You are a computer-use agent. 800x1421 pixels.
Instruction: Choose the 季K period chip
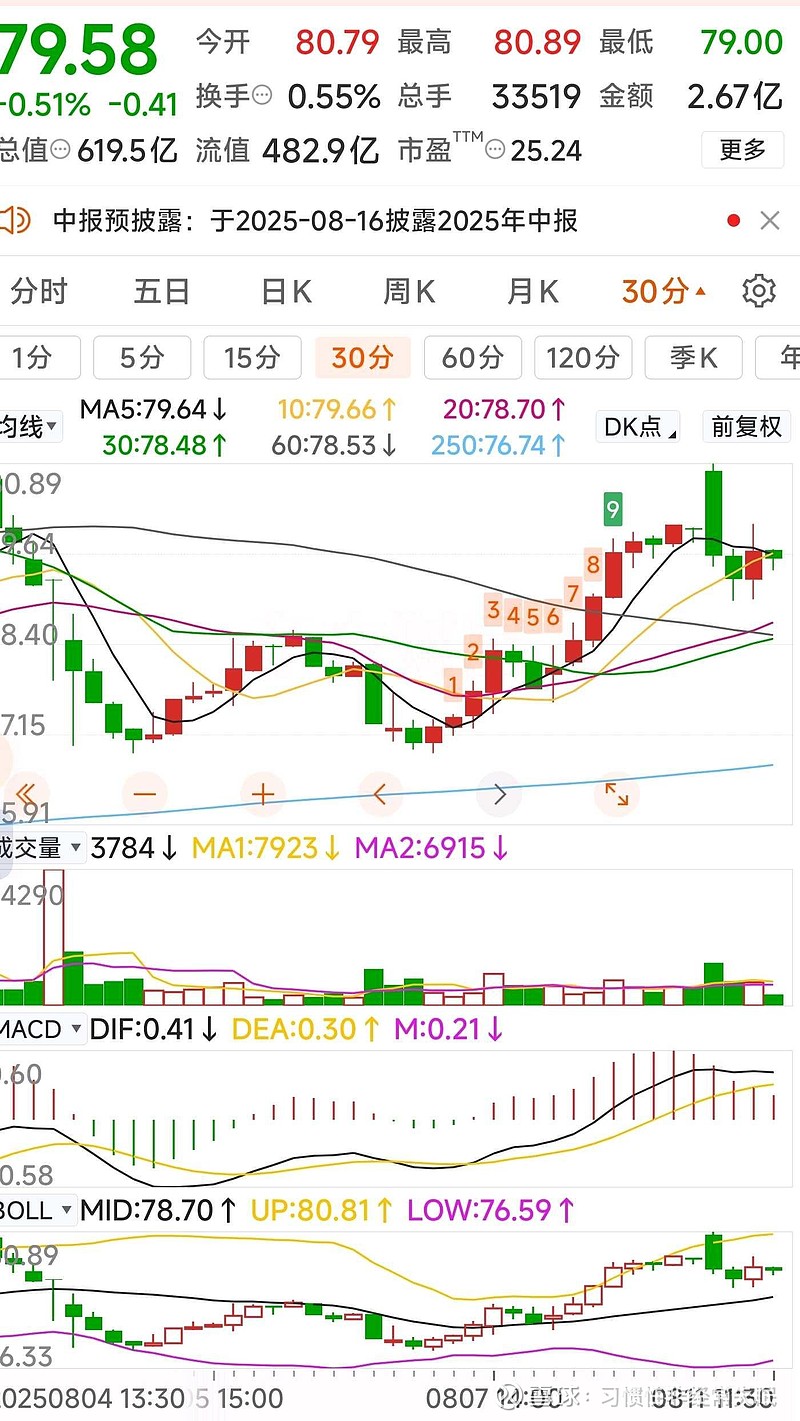coord(693,357)
